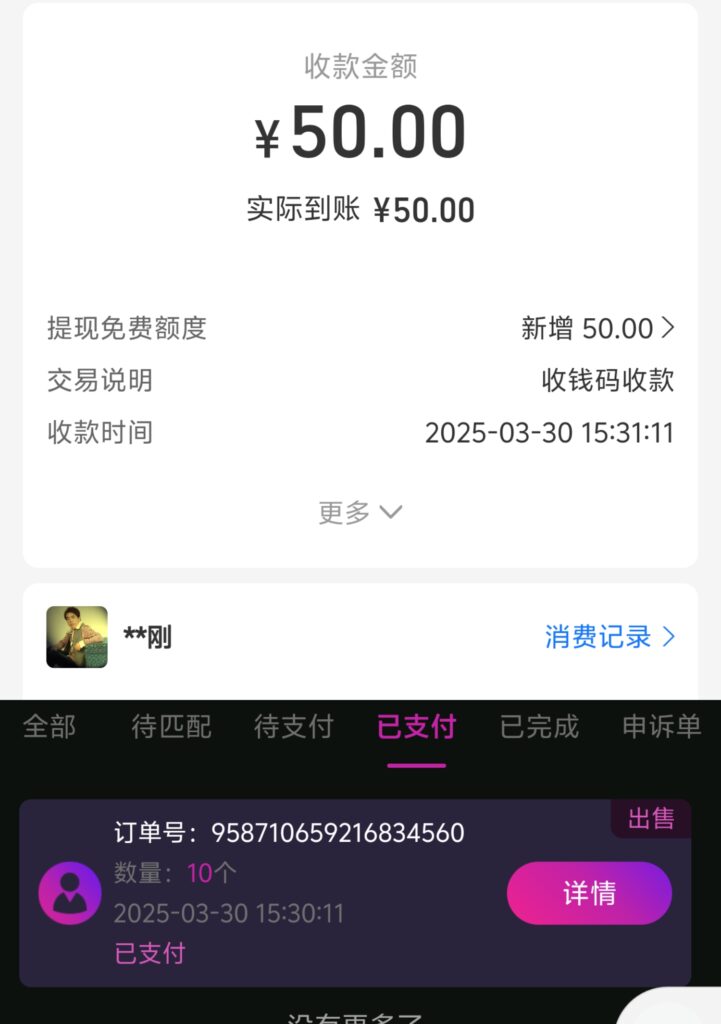Tap the 详情 button on the order
Screen dimensions: 721x1024
(x=589, y=893)
